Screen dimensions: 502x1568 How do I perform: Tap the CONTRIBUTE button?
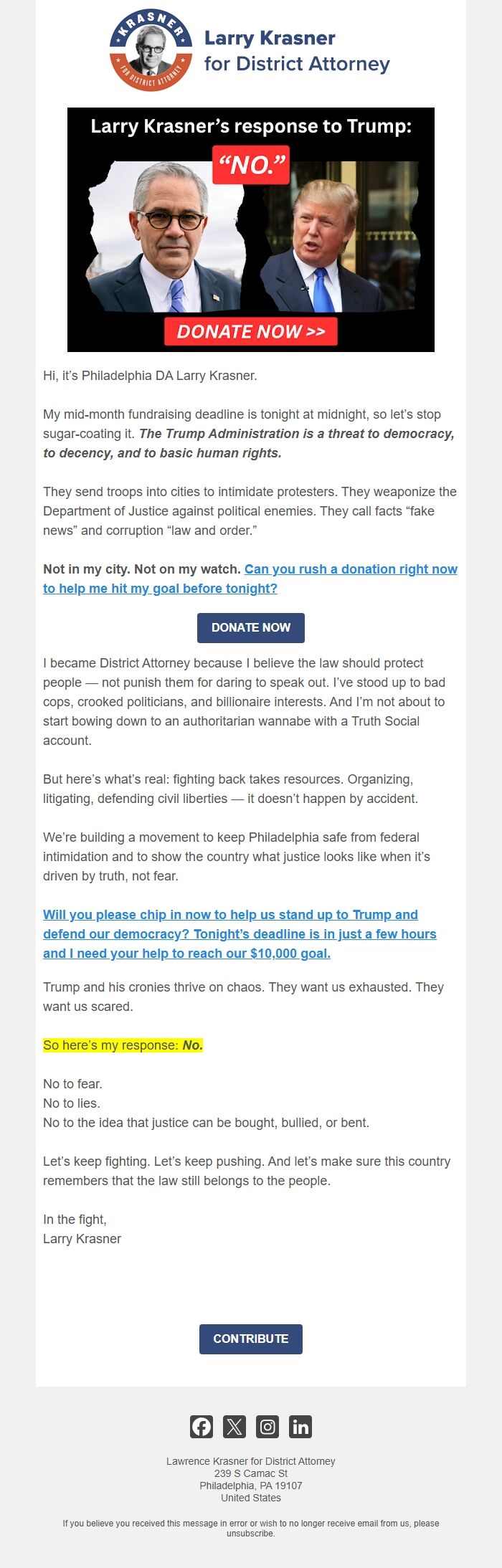pos(250,1339)
